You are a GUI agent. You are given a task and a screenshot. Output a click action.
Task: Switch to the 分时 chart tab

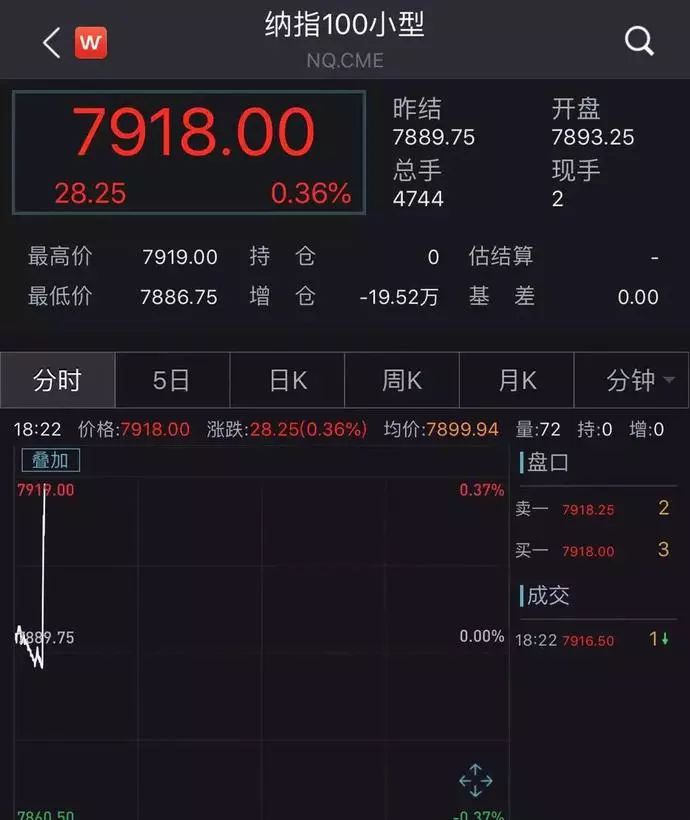pos(57,381)
